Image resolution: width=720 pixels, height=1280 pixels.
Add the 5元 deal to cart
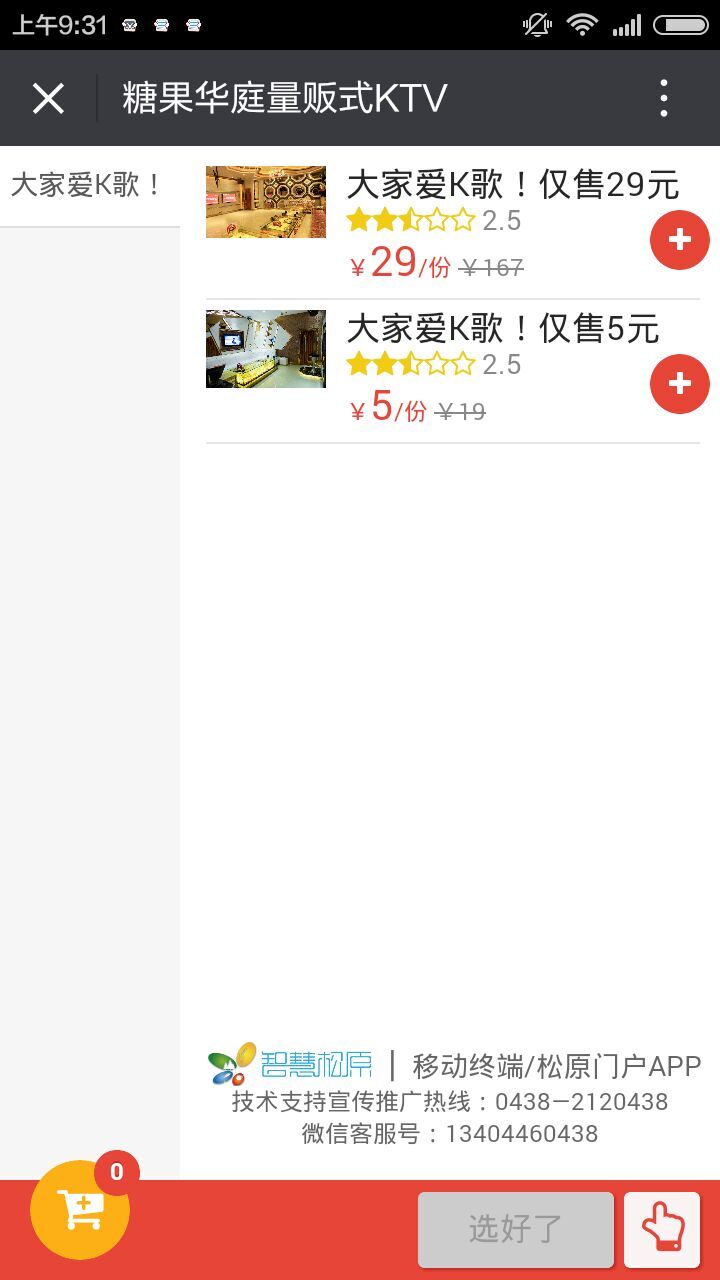[x=679, y=384]
